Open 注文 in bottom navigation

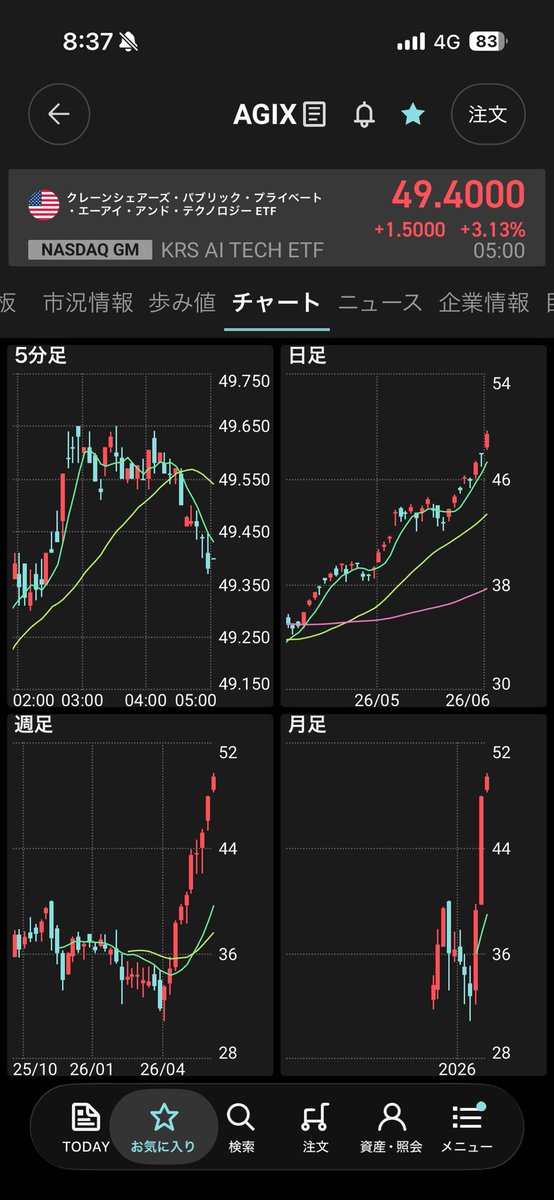[x=315, y=1128]
